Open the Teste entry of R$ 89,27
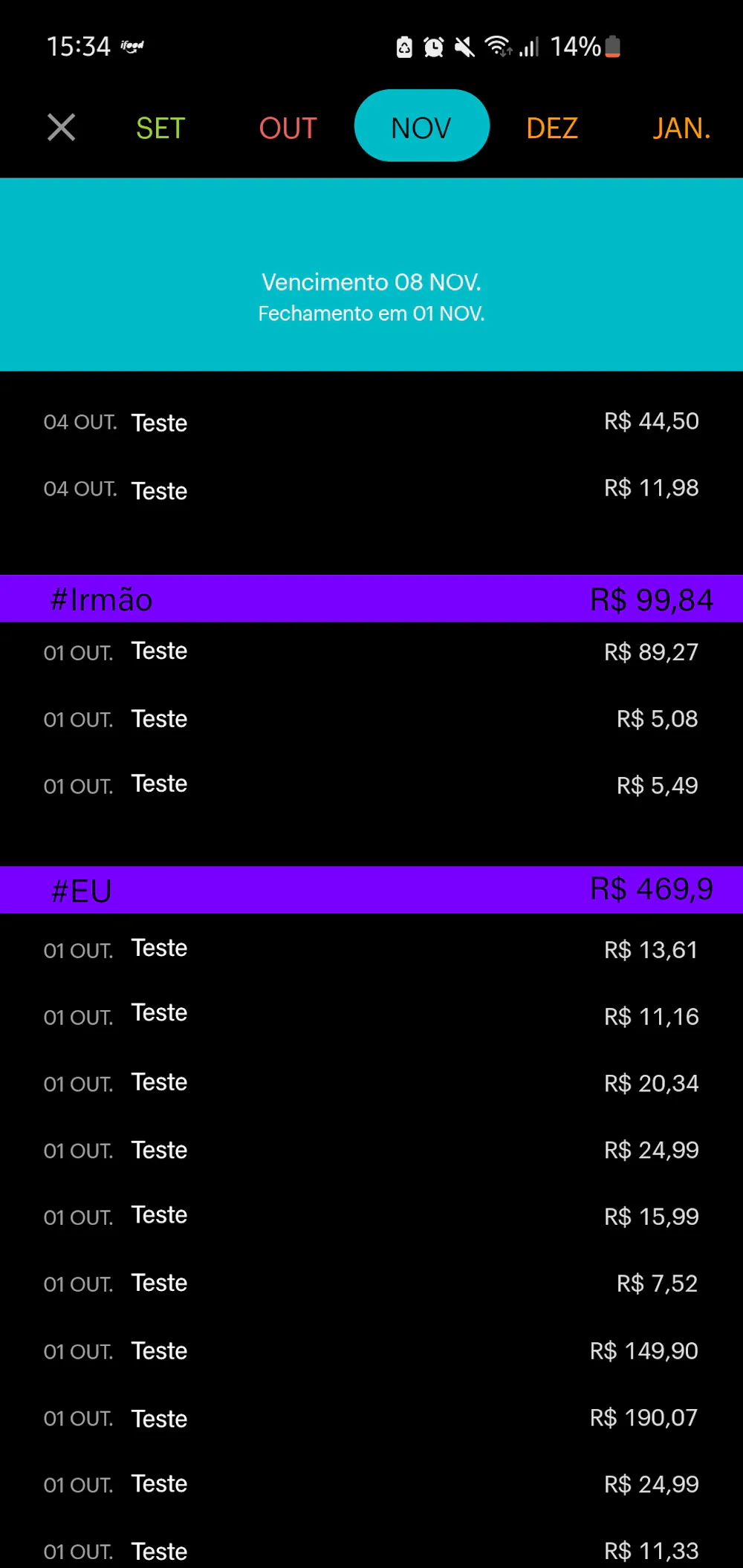 pos(371,651)
